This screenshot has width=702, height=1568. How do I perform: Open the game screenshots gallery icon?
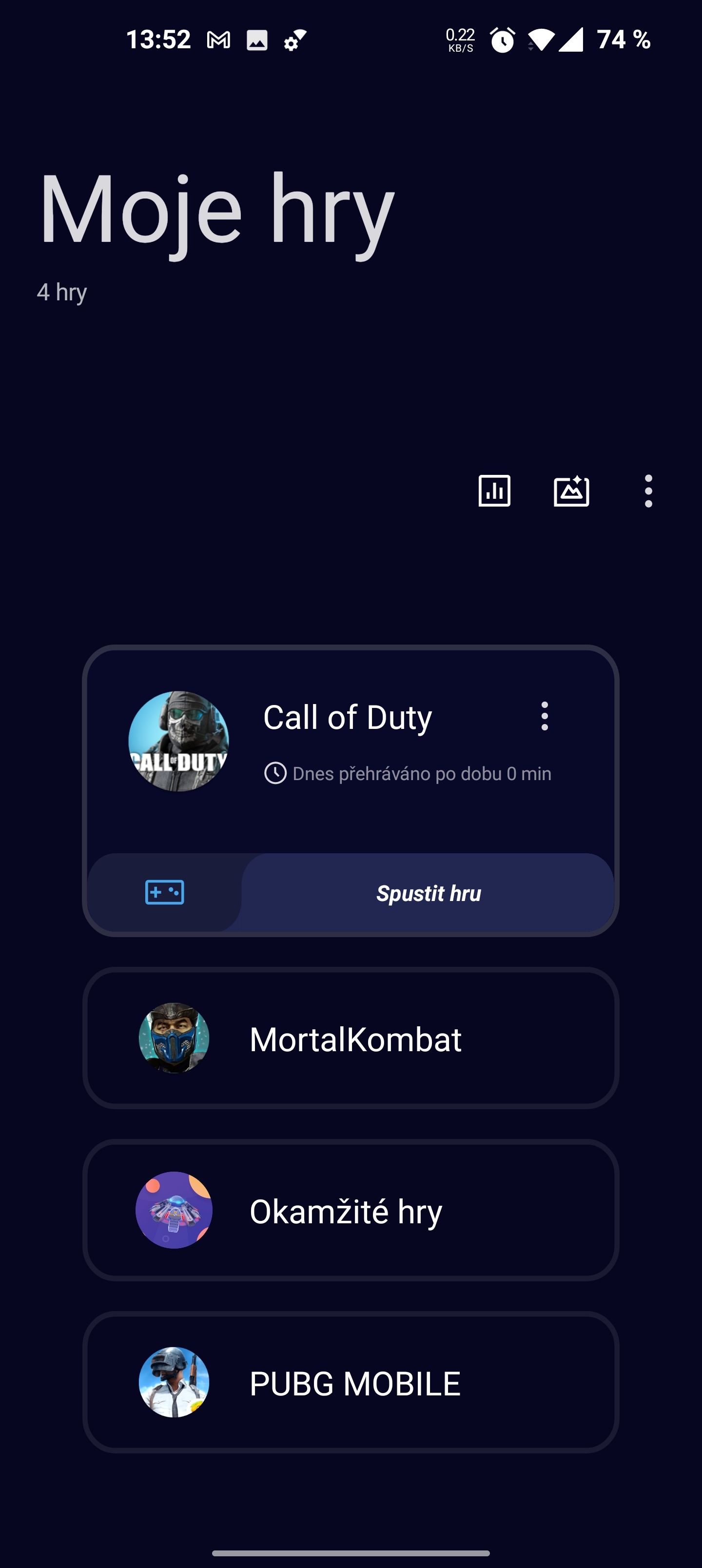point(571,490)
